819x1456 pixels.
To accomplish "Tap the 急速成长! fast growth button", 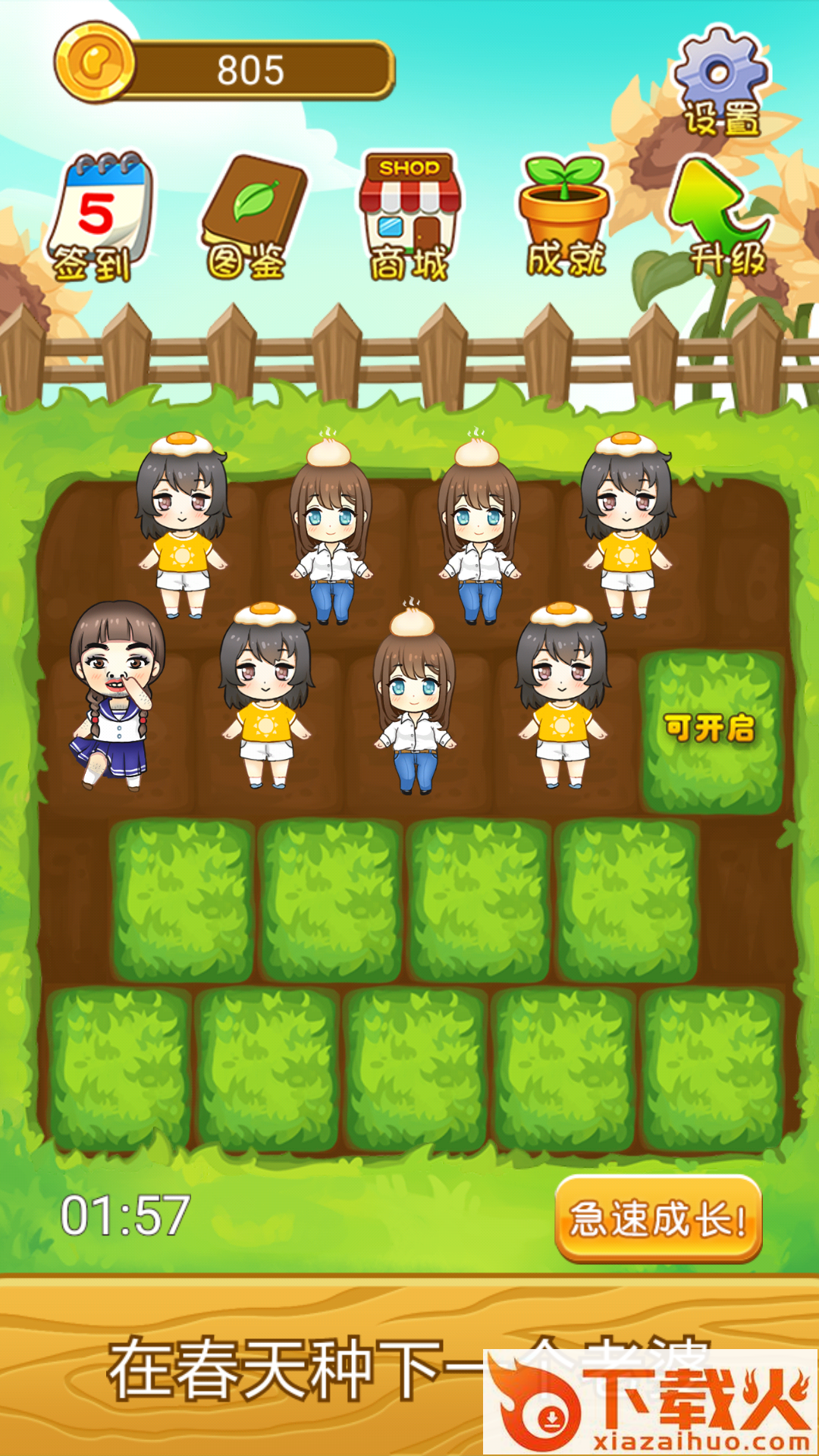I will 657,1218.
